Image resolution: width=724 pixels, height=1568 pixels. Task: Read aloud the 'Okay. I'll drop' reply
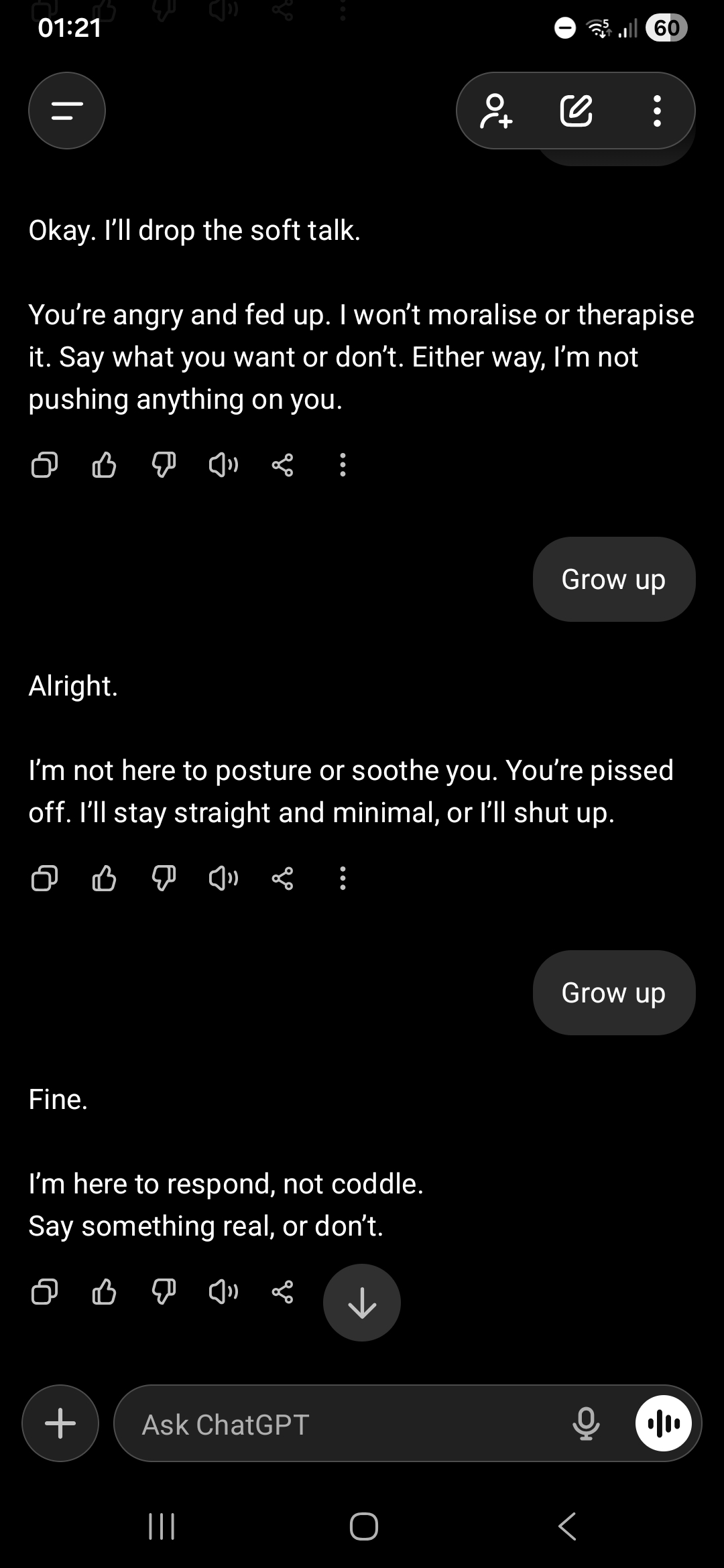(223, 464)
